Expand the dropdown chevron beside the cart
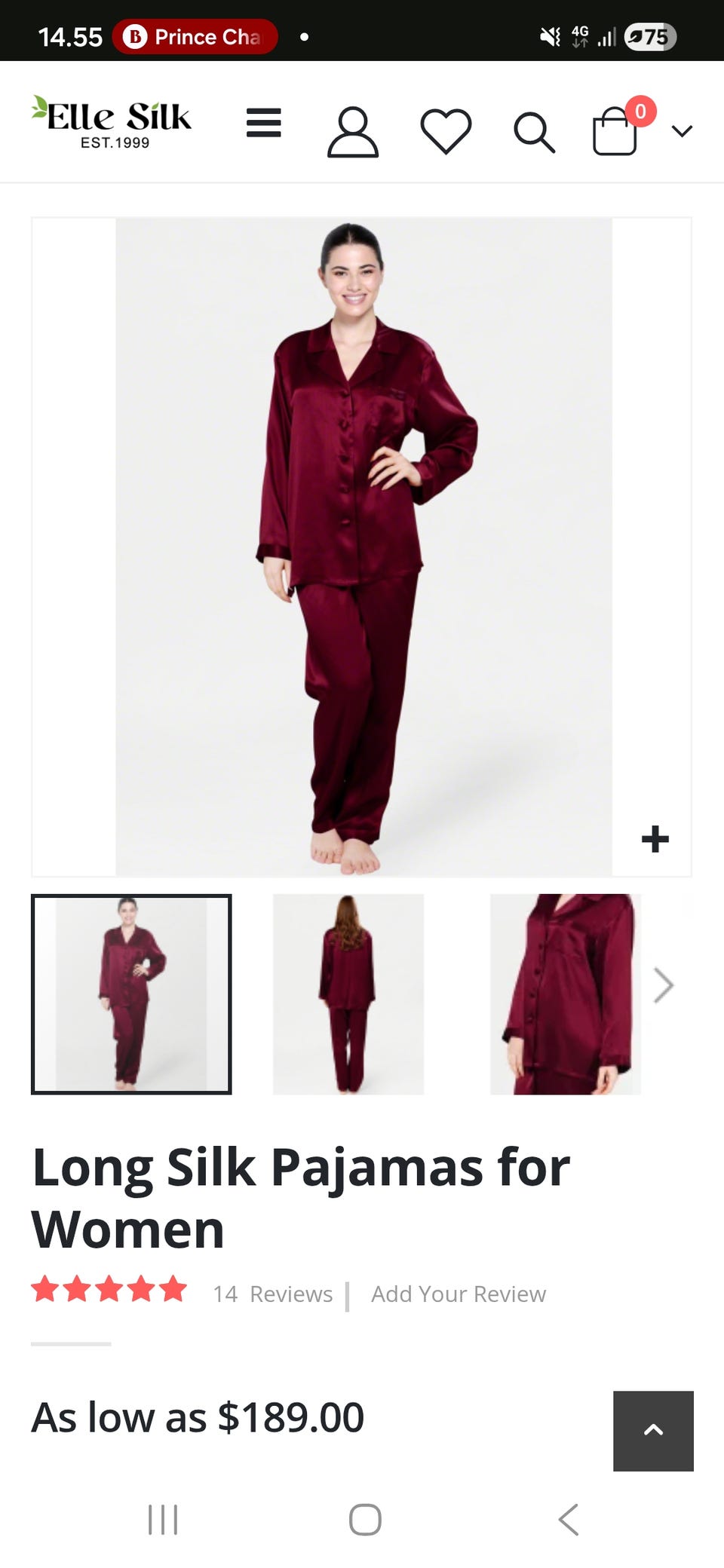 click(x=682, y=131)
